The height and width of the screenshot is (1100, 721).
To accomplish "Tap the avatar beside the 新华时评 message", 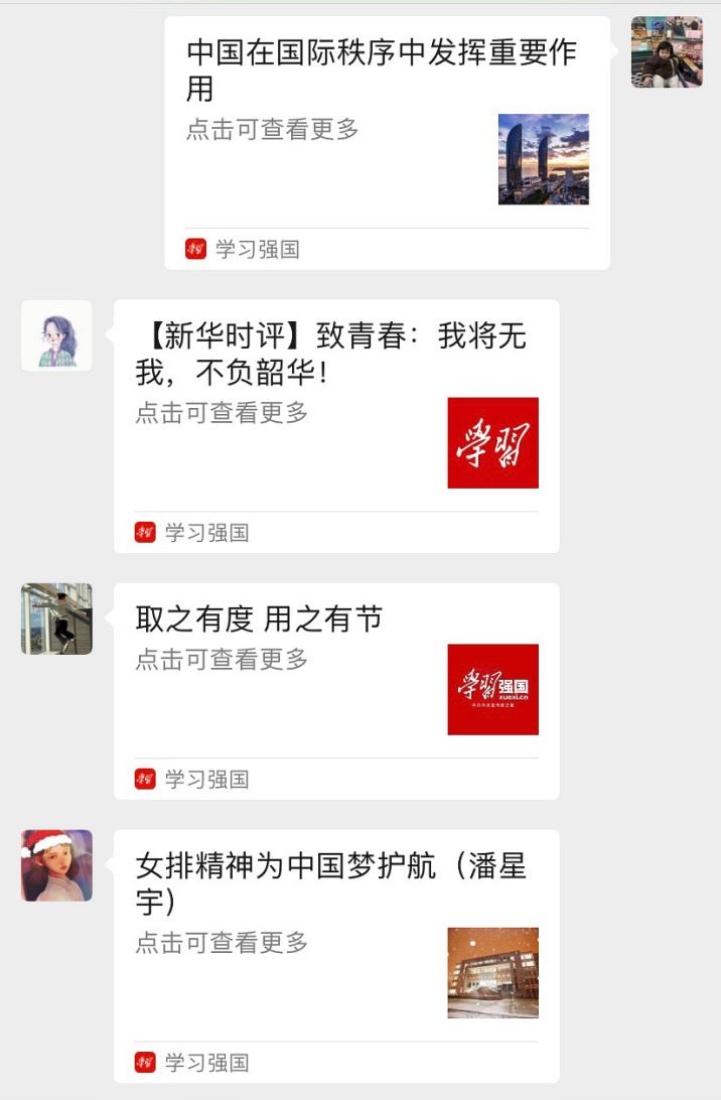I will click(57, 336).
